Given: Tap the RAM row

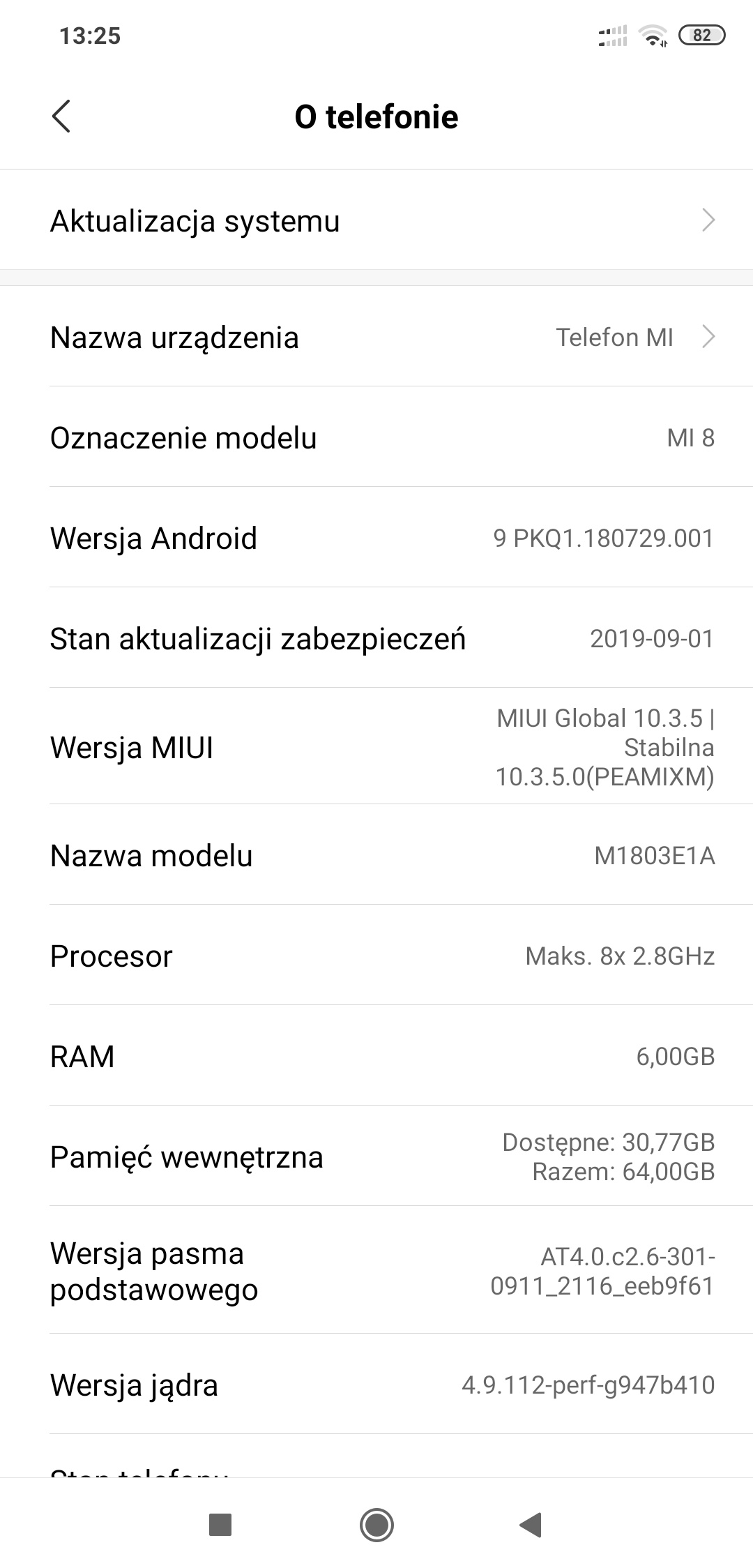Looking at the screenshot, I should [376, 1056].
